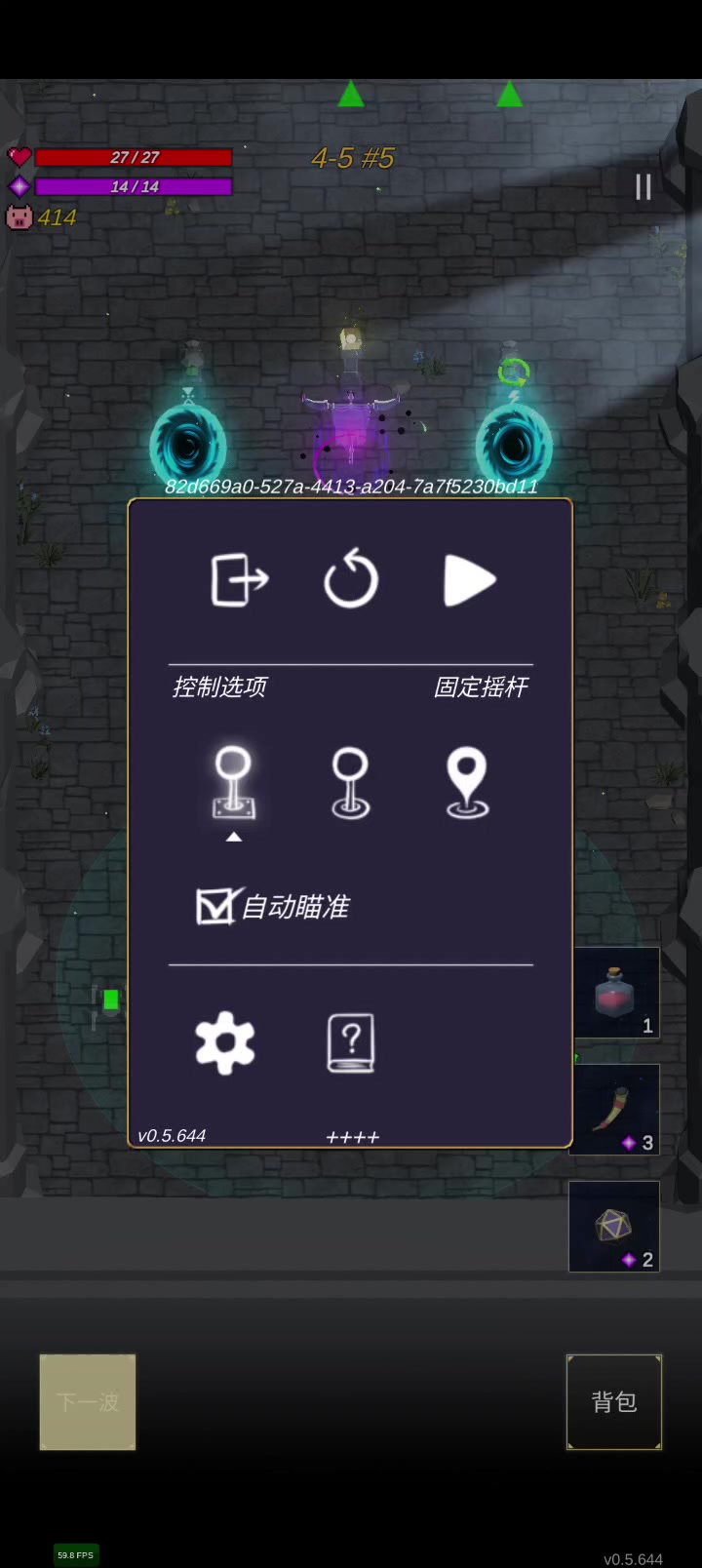Exit the game via the door icon

239,580
